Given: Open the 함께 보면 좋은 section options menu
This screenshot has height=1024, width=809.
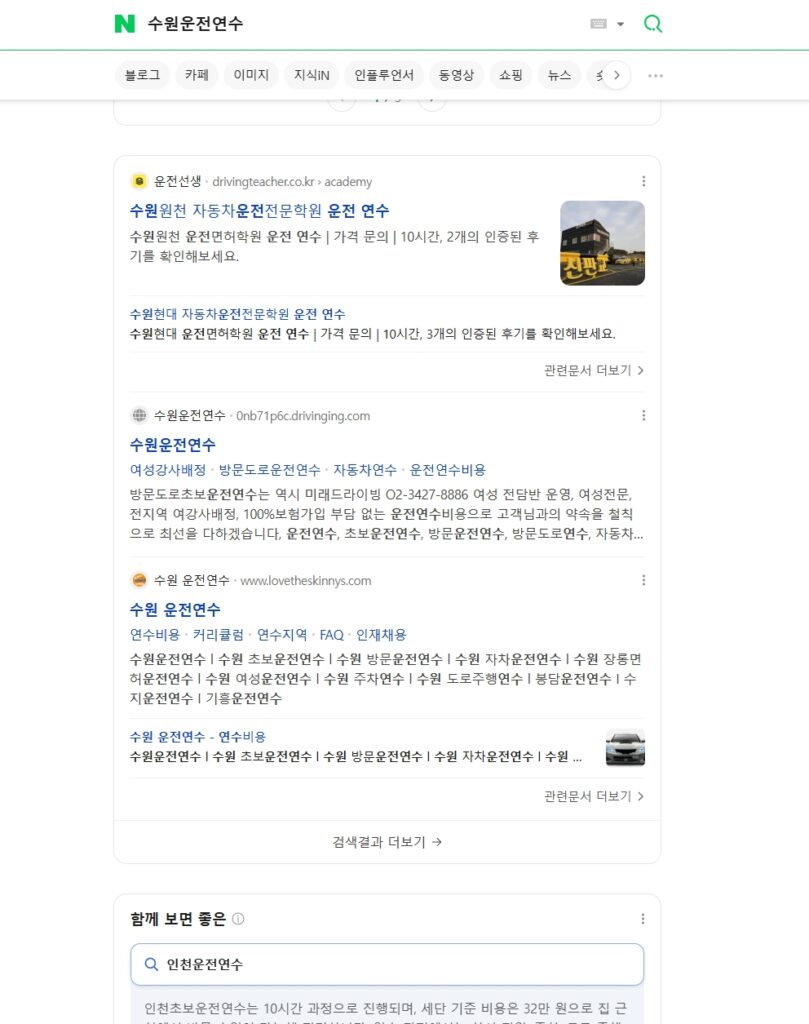Looking at the screenshot, I should tap(644, 918).
